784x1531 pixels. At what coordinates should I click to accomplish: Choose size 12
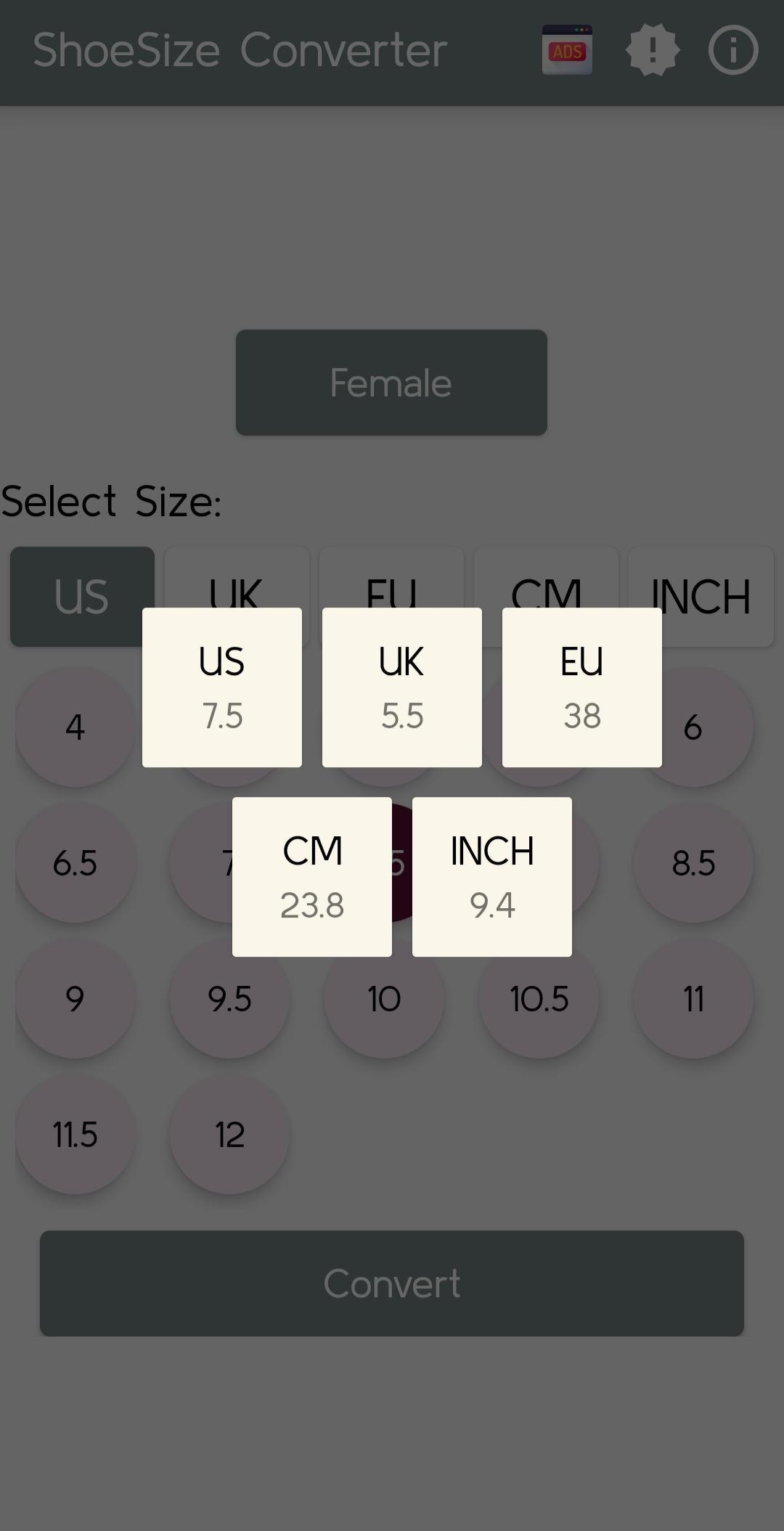pyautogui.click(x=229, y=1134)
